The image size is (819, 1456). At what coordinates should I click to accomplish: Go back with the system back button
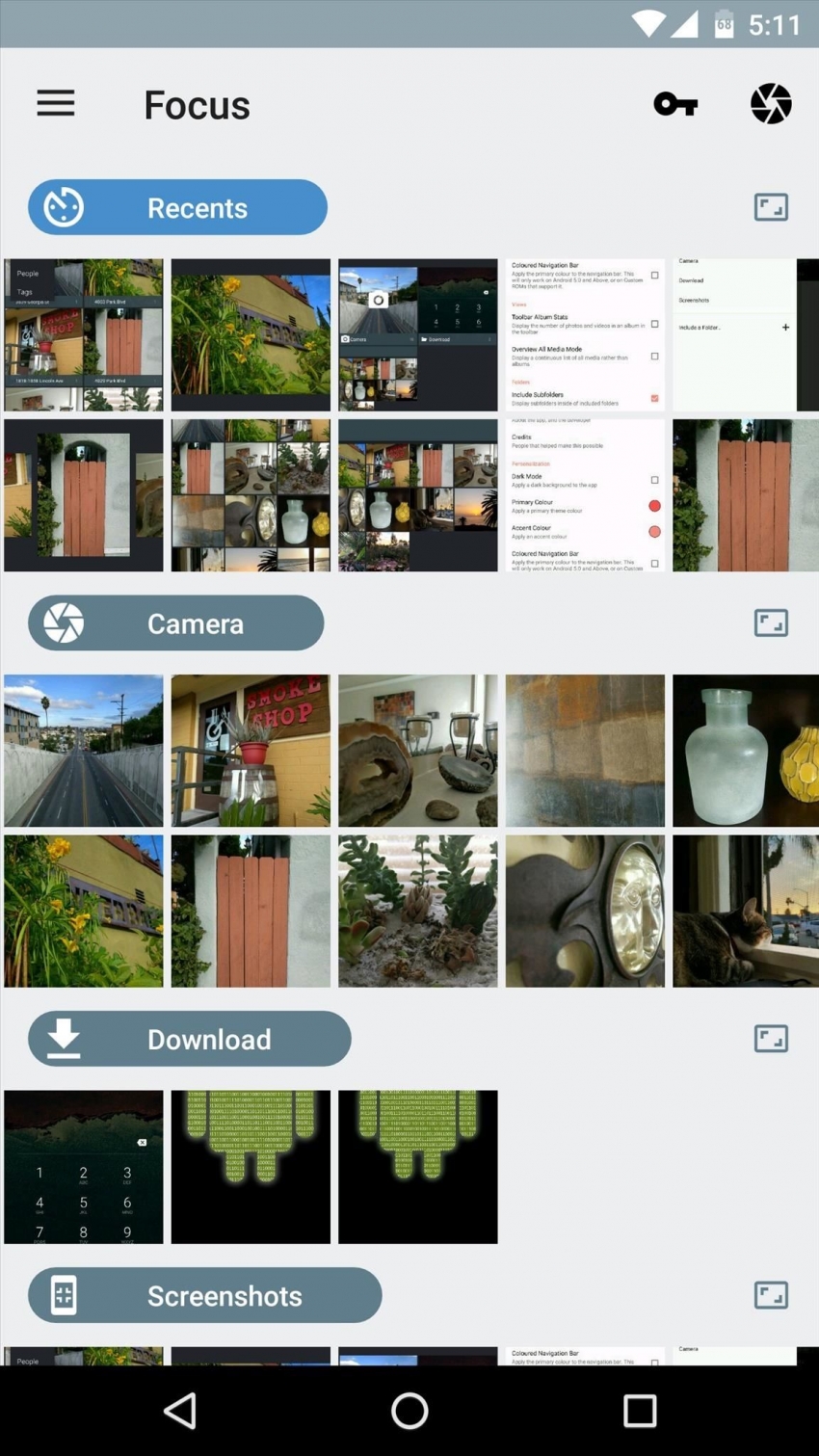(x=180, y=1411)
